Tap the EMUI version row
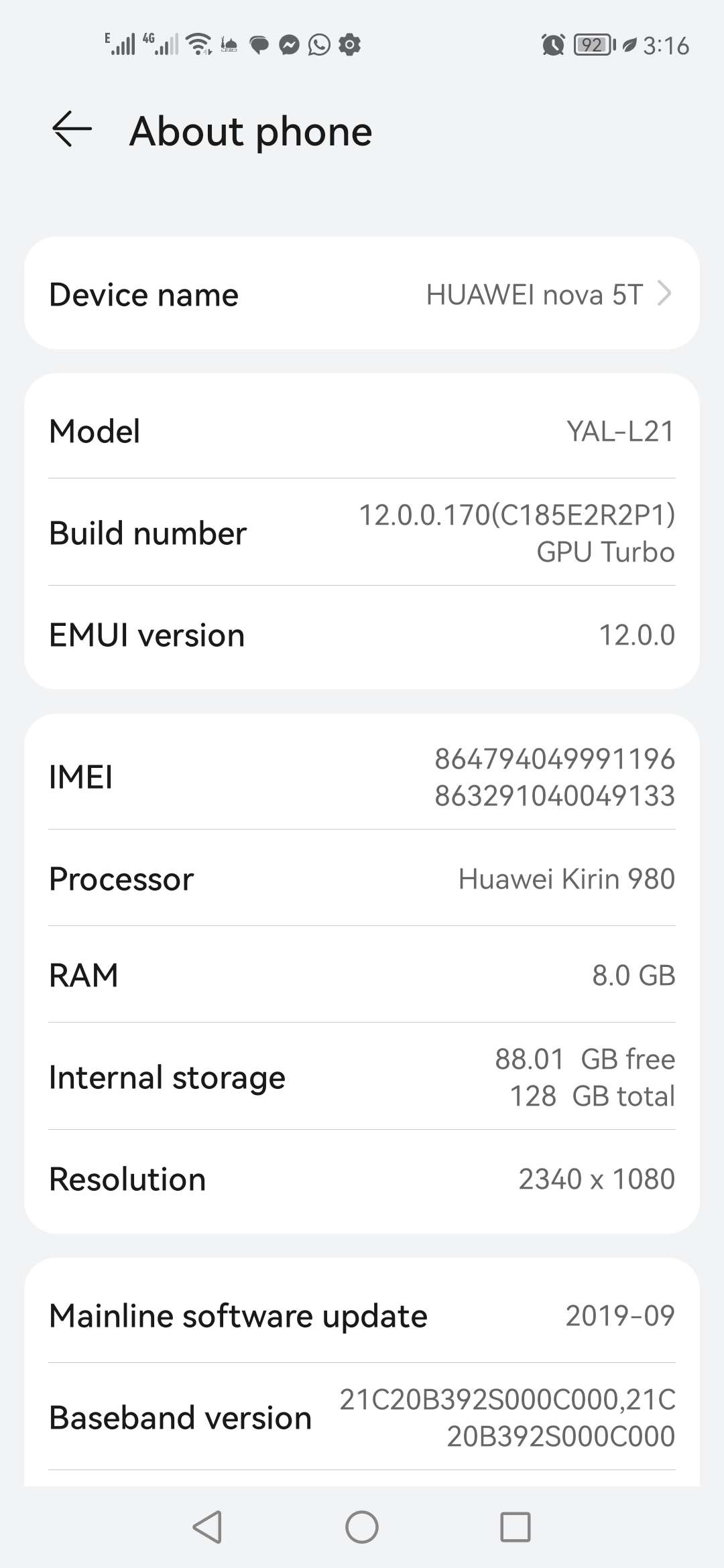This screenshot has width=724, height=1568. (362, 636)
